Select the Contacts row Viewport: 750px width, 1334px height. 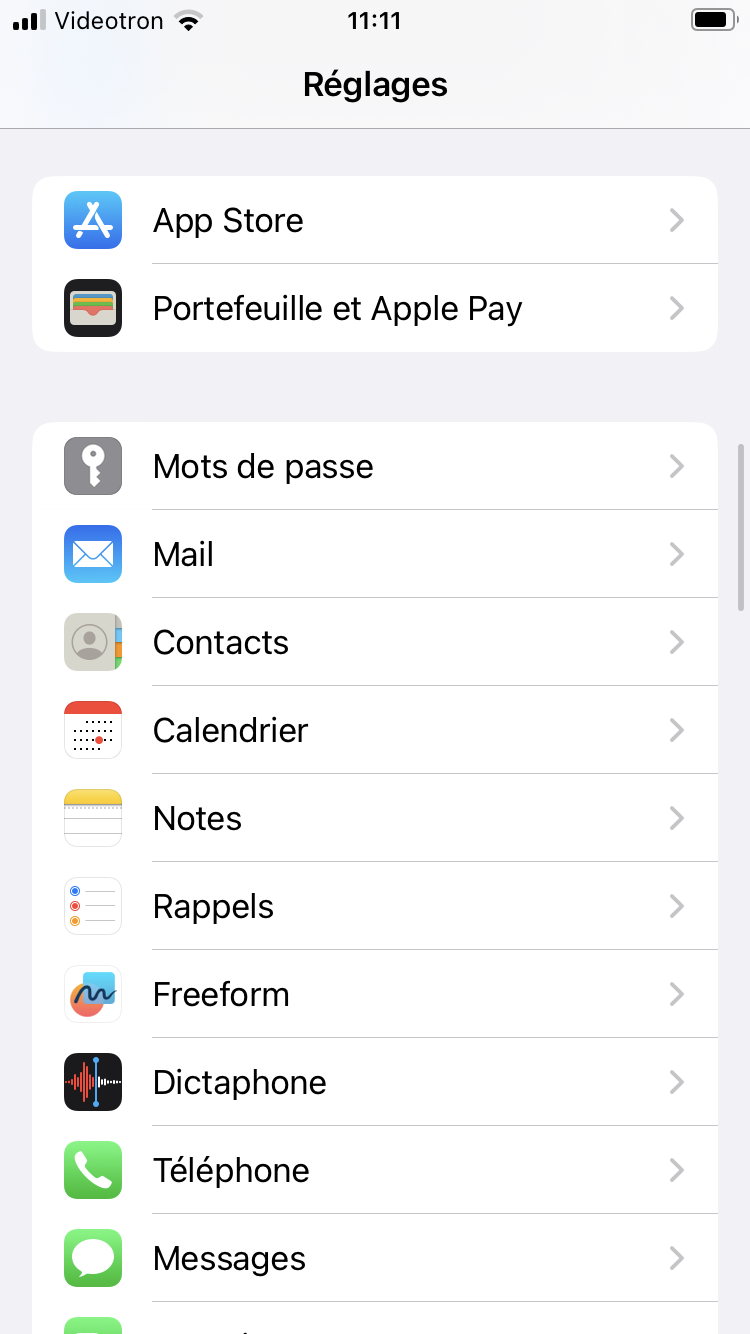(375, 642)
